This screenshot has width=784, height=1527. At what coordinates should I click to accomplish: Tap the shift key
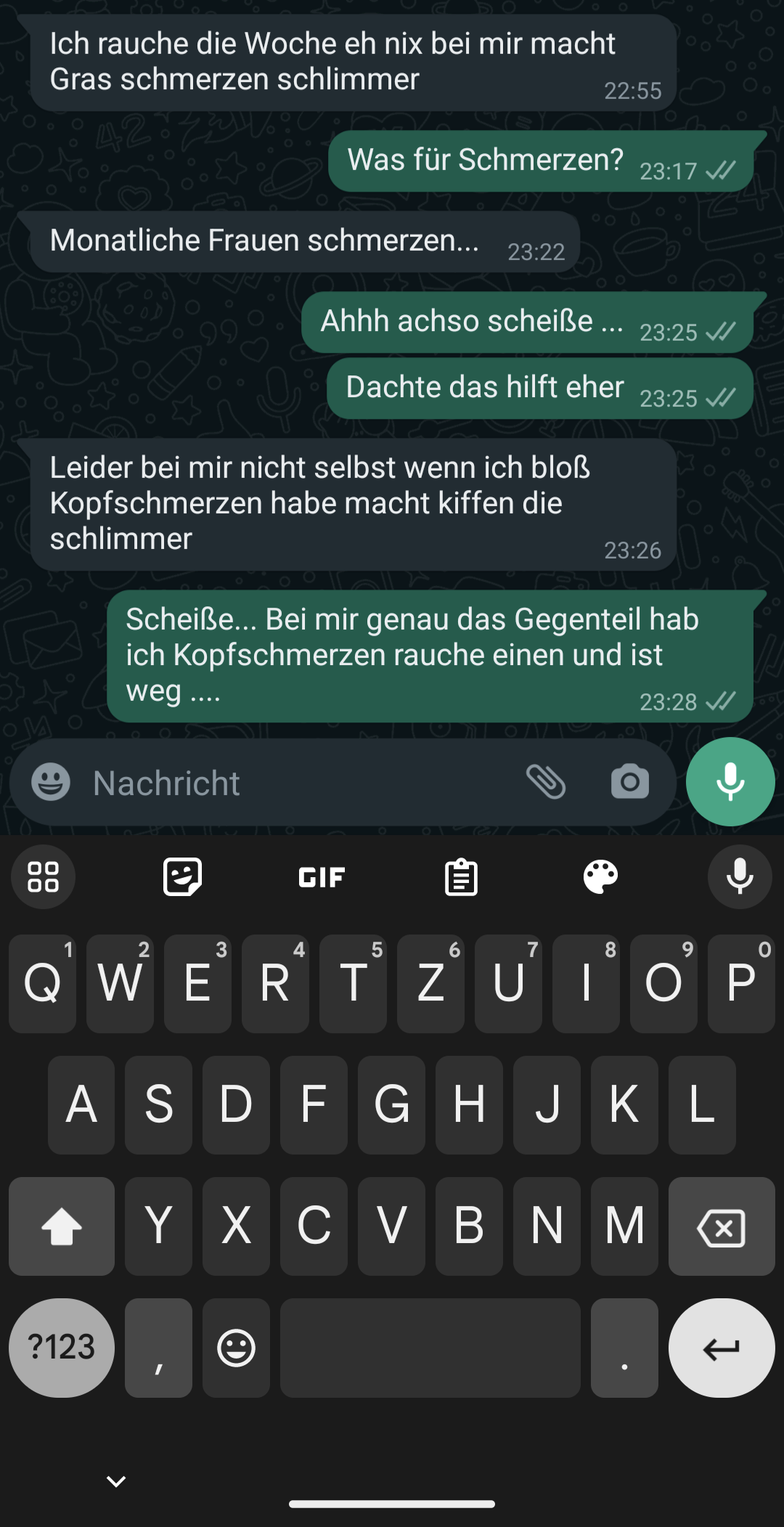[62, 1226]
